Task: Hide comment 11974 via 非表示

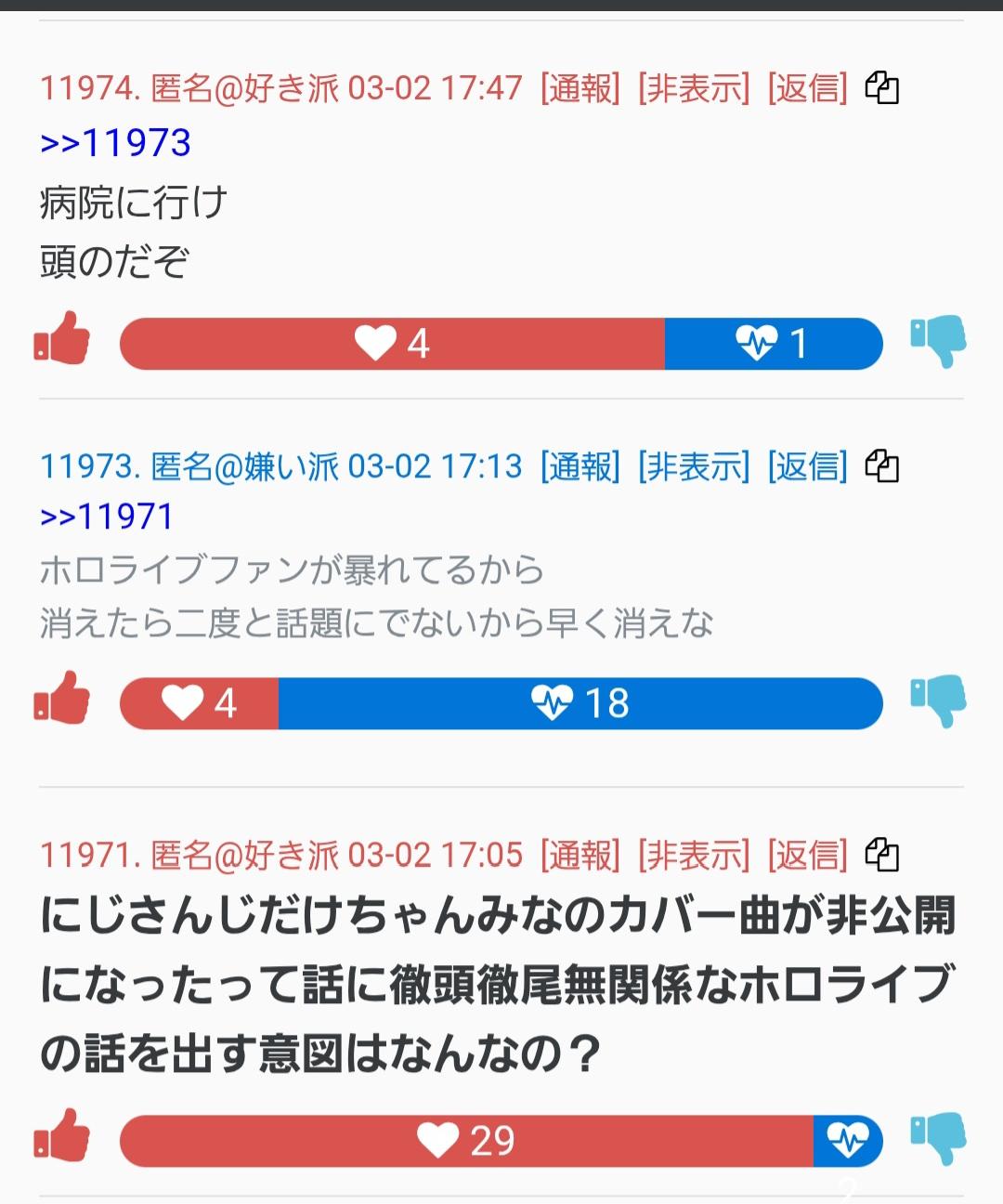Action: point(693,89)
